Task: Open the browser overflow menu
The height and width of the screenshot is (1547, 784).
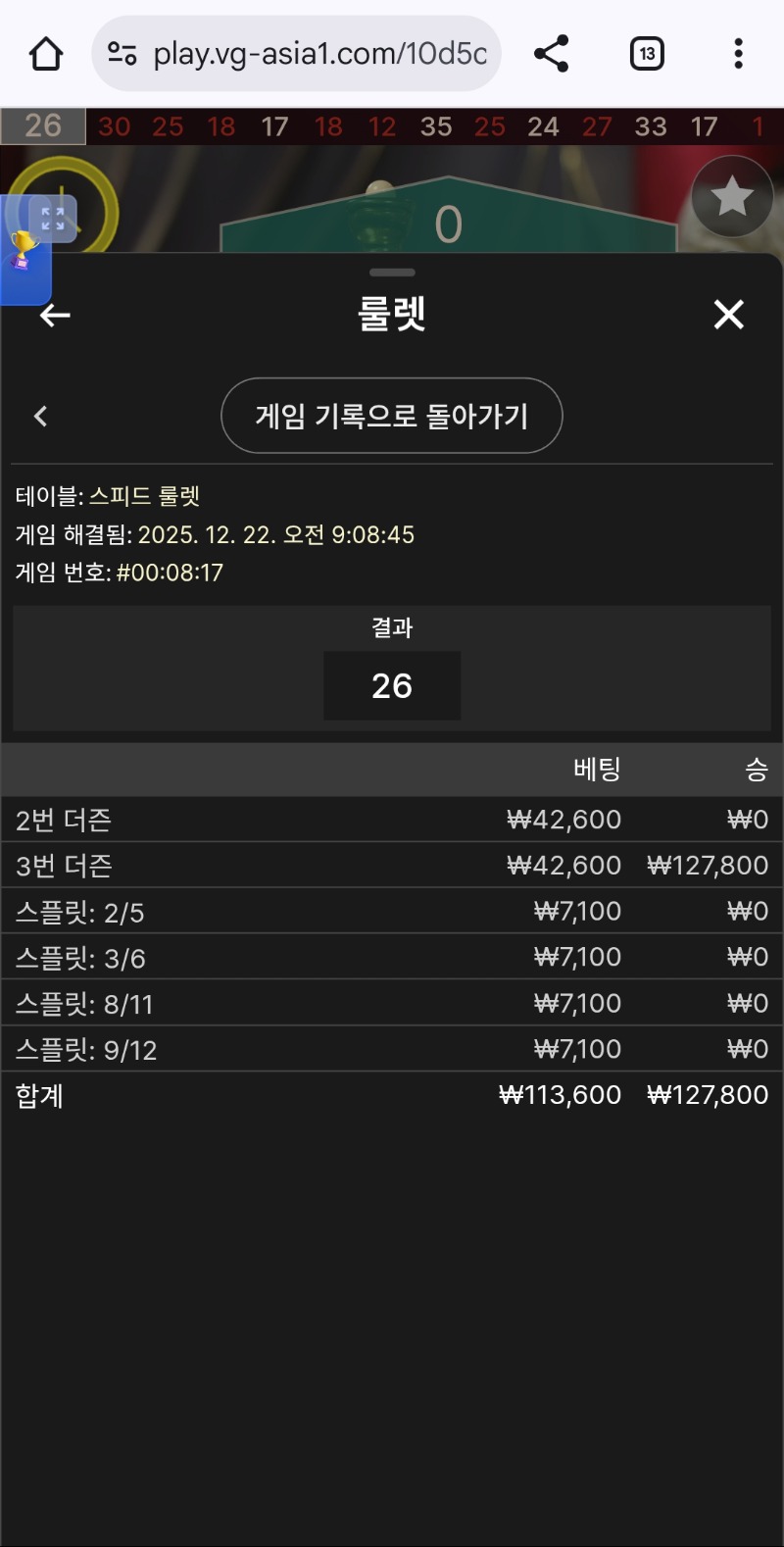Action: pos(738,54)
